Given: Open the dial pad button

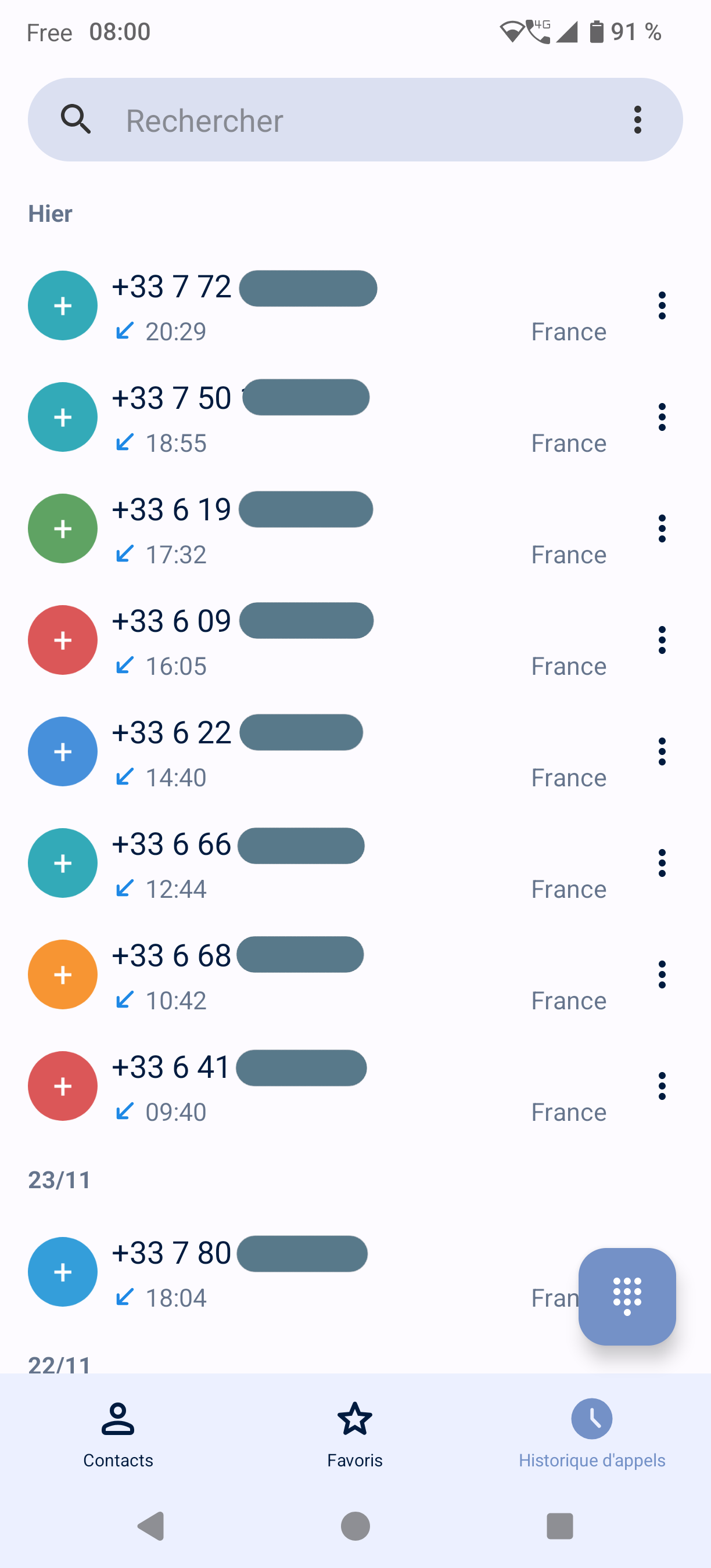Looking at the screenshot, I should coord(627,1297).
